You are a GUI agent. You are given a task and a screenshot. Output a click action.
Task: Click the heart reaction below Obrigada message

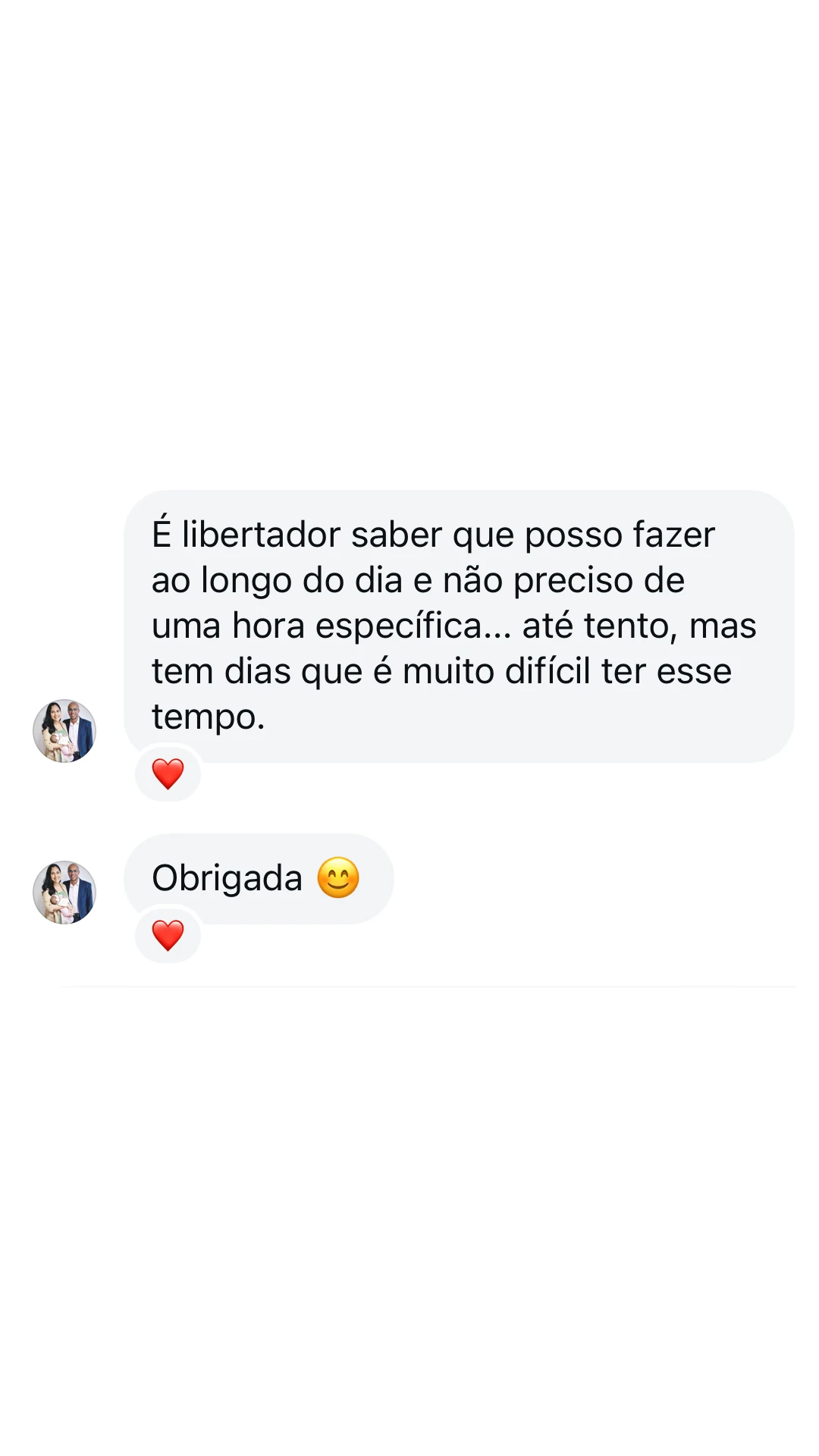tap(168, 936)
